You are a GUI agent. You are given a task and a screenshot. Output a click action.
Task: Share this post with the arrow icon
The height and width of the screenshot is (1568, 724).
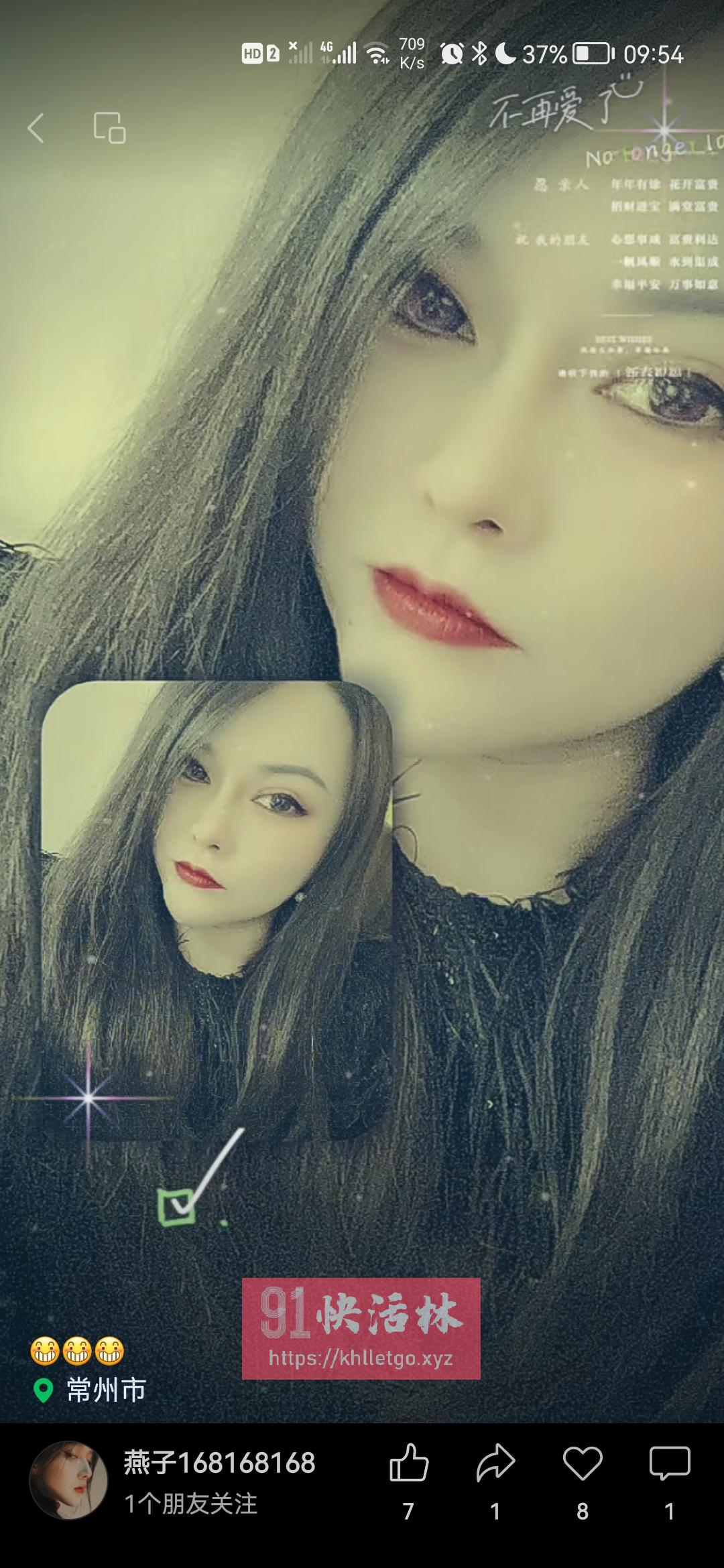tap(495, 1463)
